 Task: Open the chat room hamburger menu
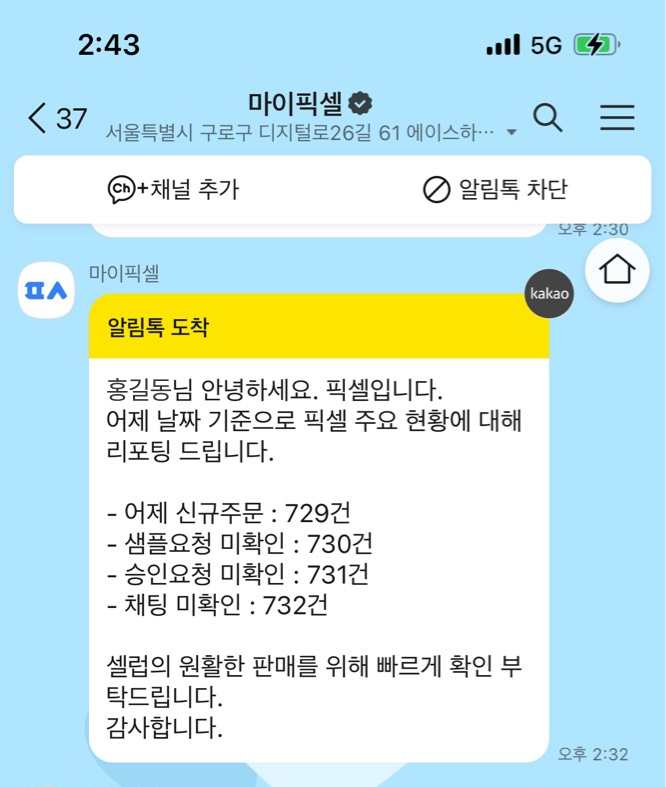tap(617, 118)
